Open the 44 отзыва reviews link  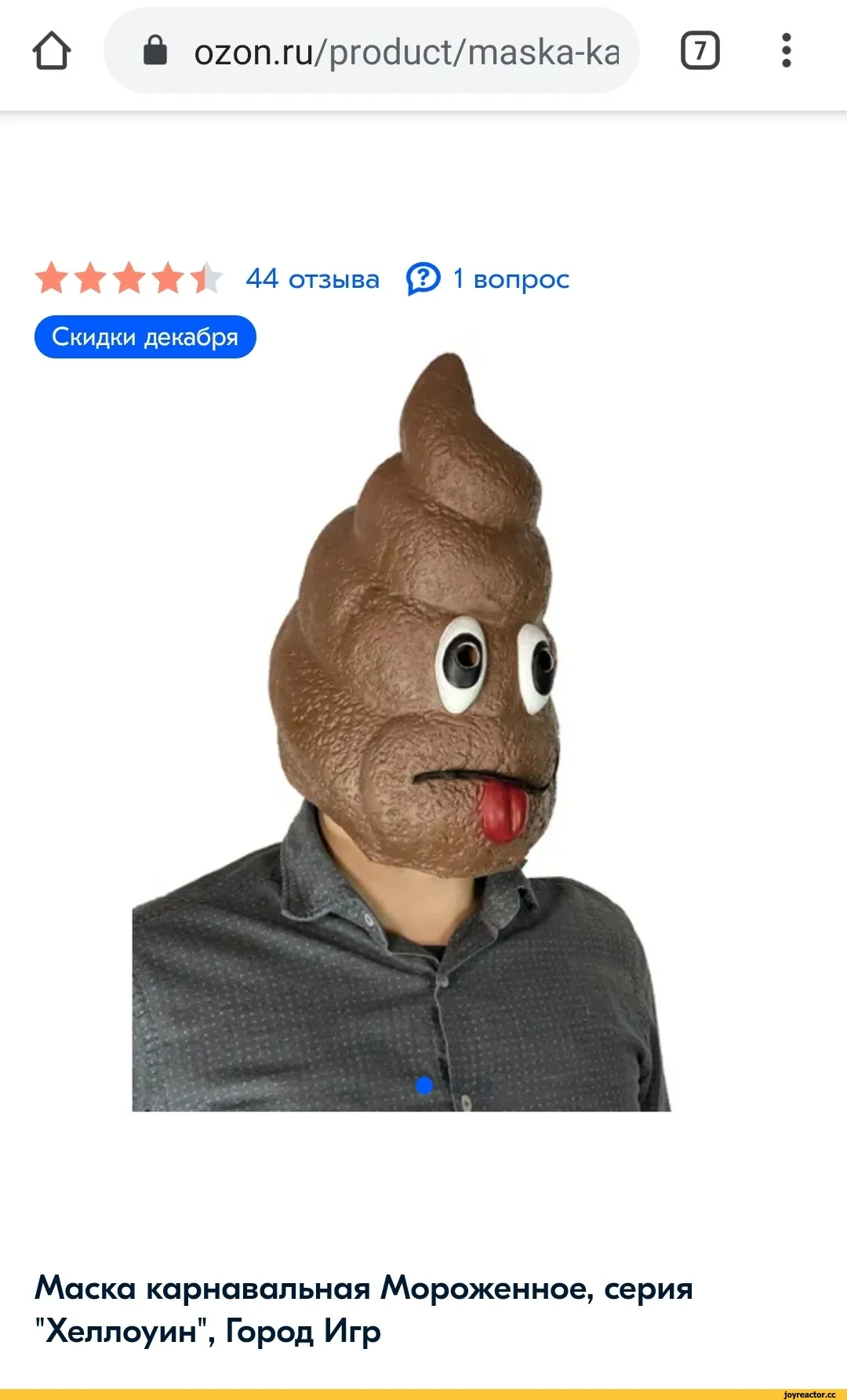(312, 278)
